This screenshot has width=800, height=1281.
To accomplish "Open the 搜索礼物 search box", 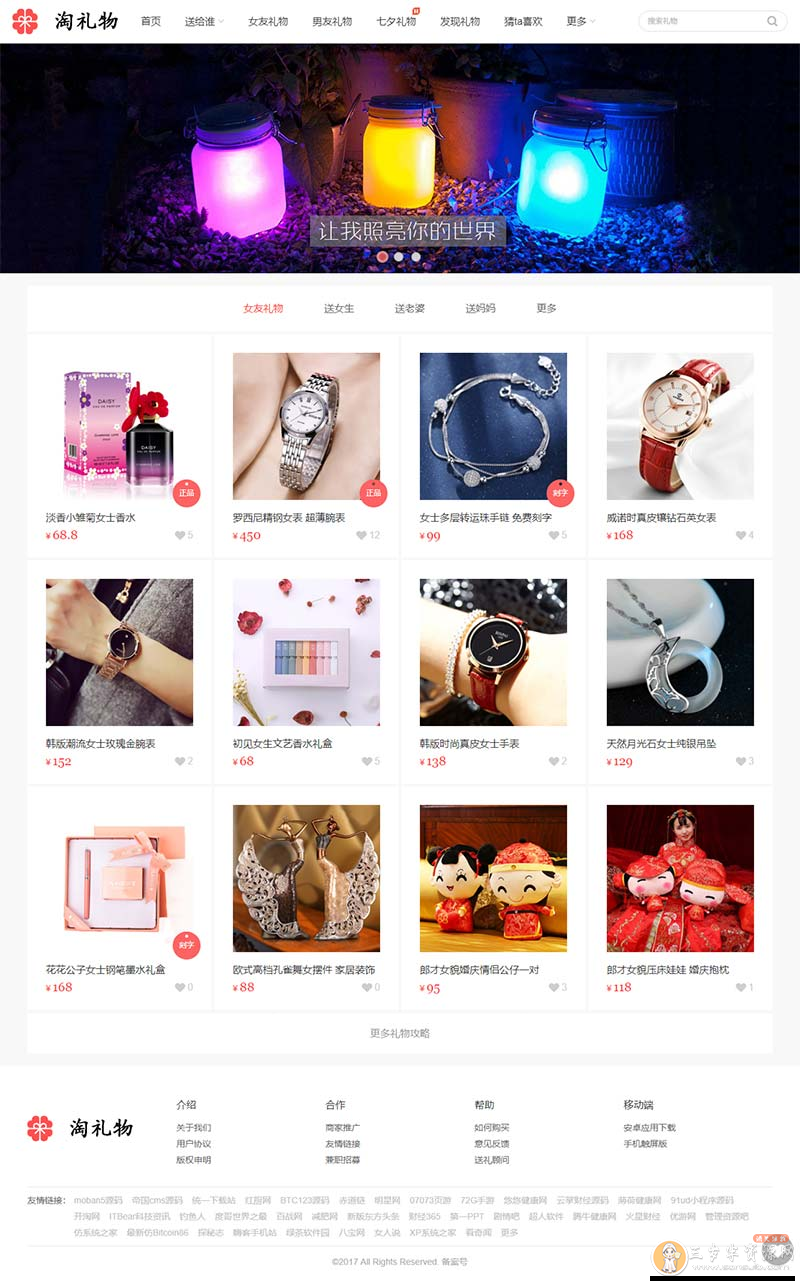I will (700, 21).
